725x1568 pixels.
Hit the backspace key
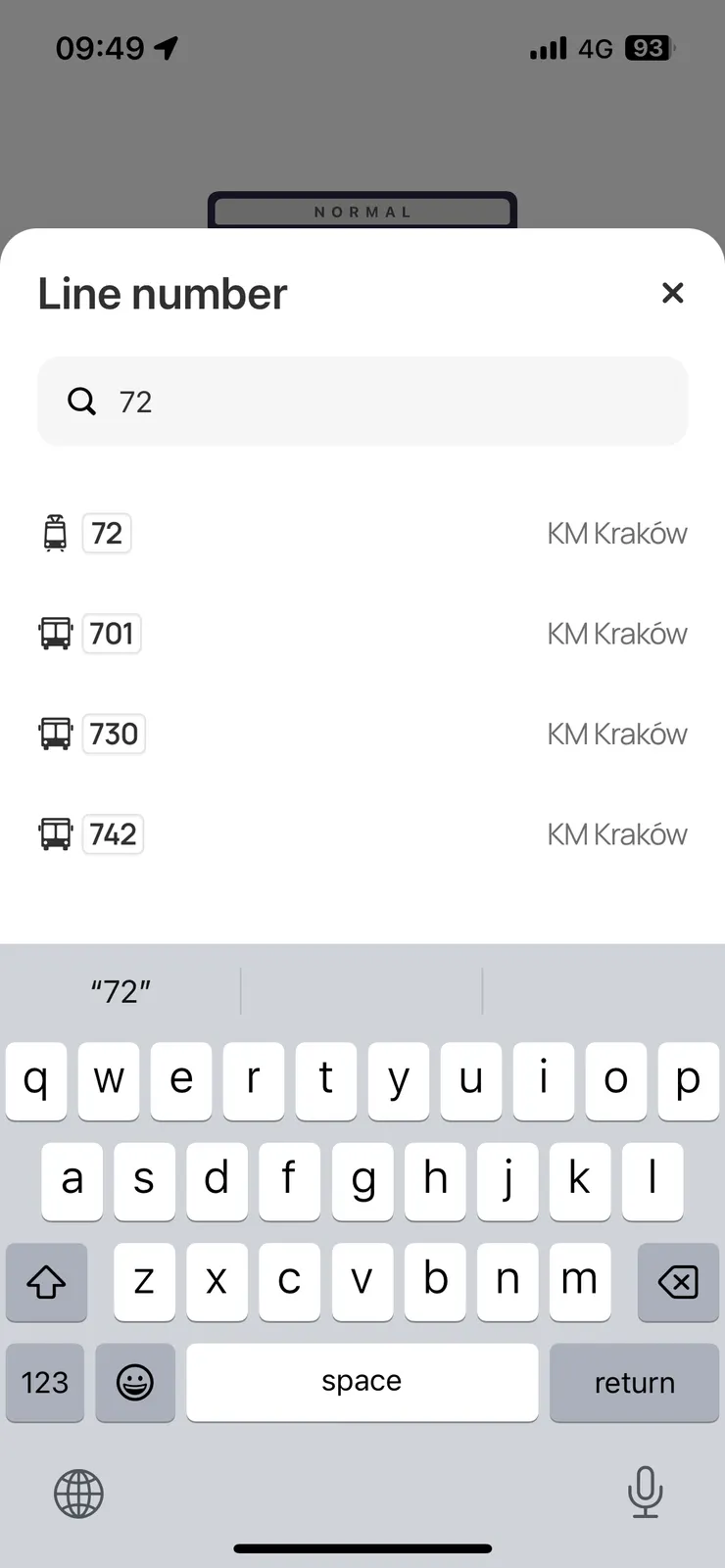(678, 1282)
